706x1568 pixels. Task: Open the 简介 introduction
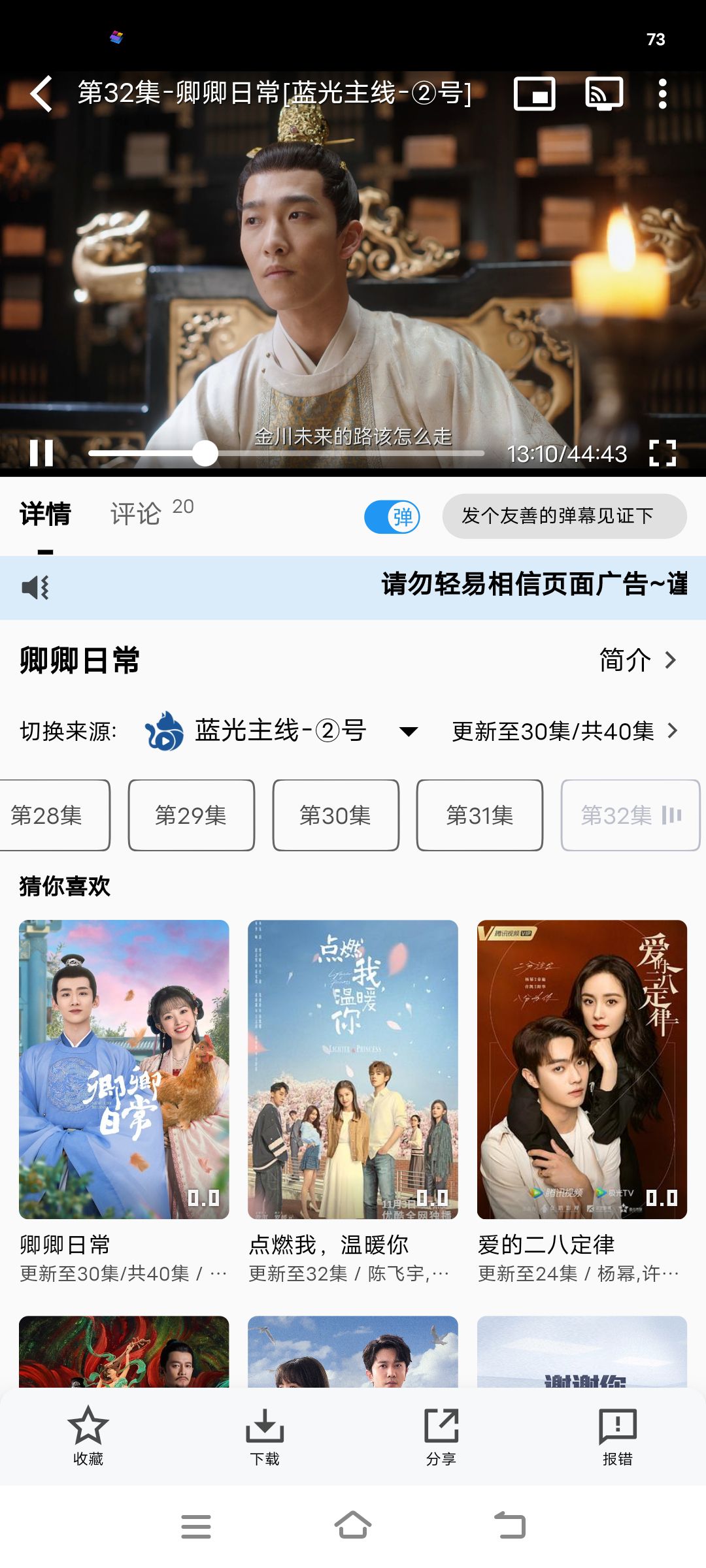click(x=637, y=660)
